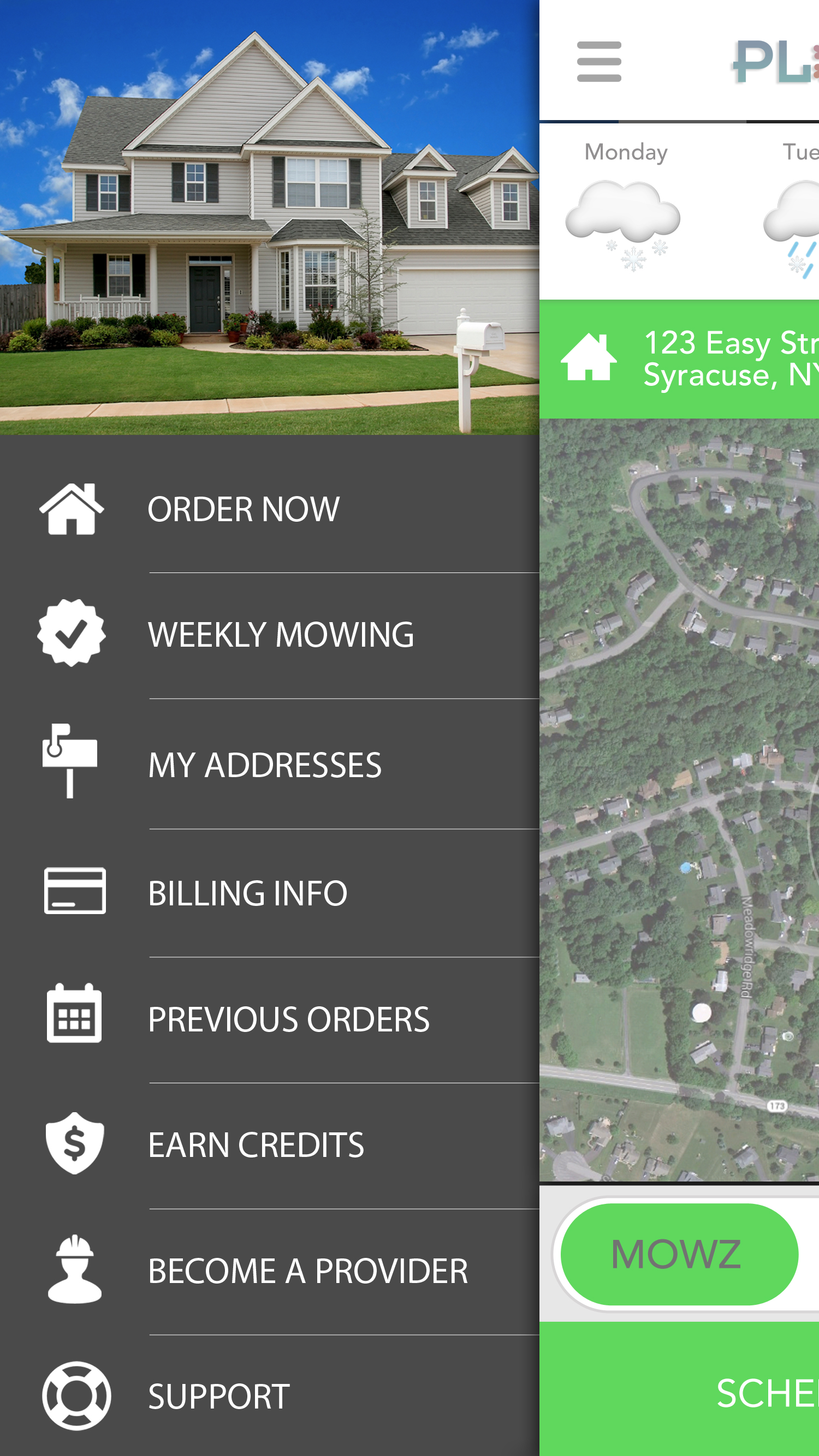
Task: Tap the 123 Easy Street address bar
Action: coord(679,360)
